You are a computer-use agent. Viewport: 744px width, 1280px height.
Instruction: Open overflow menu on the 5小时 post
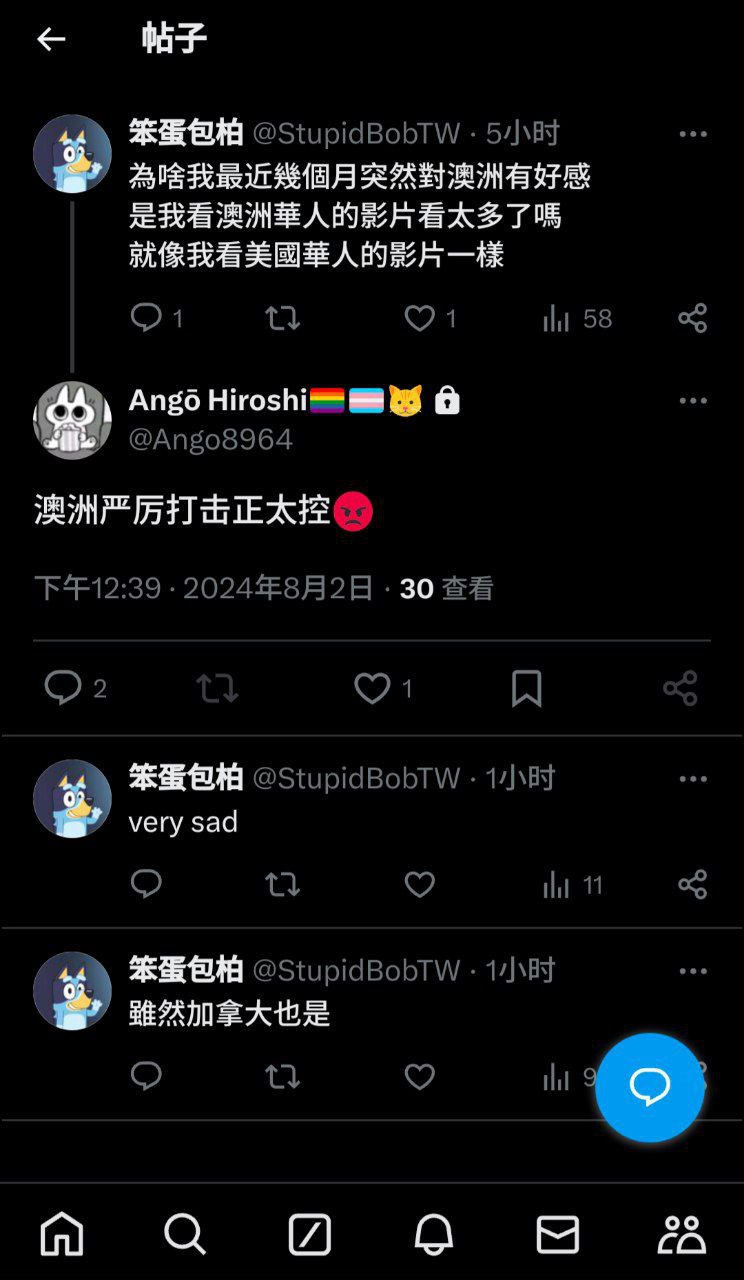click(x=692, y=134)
